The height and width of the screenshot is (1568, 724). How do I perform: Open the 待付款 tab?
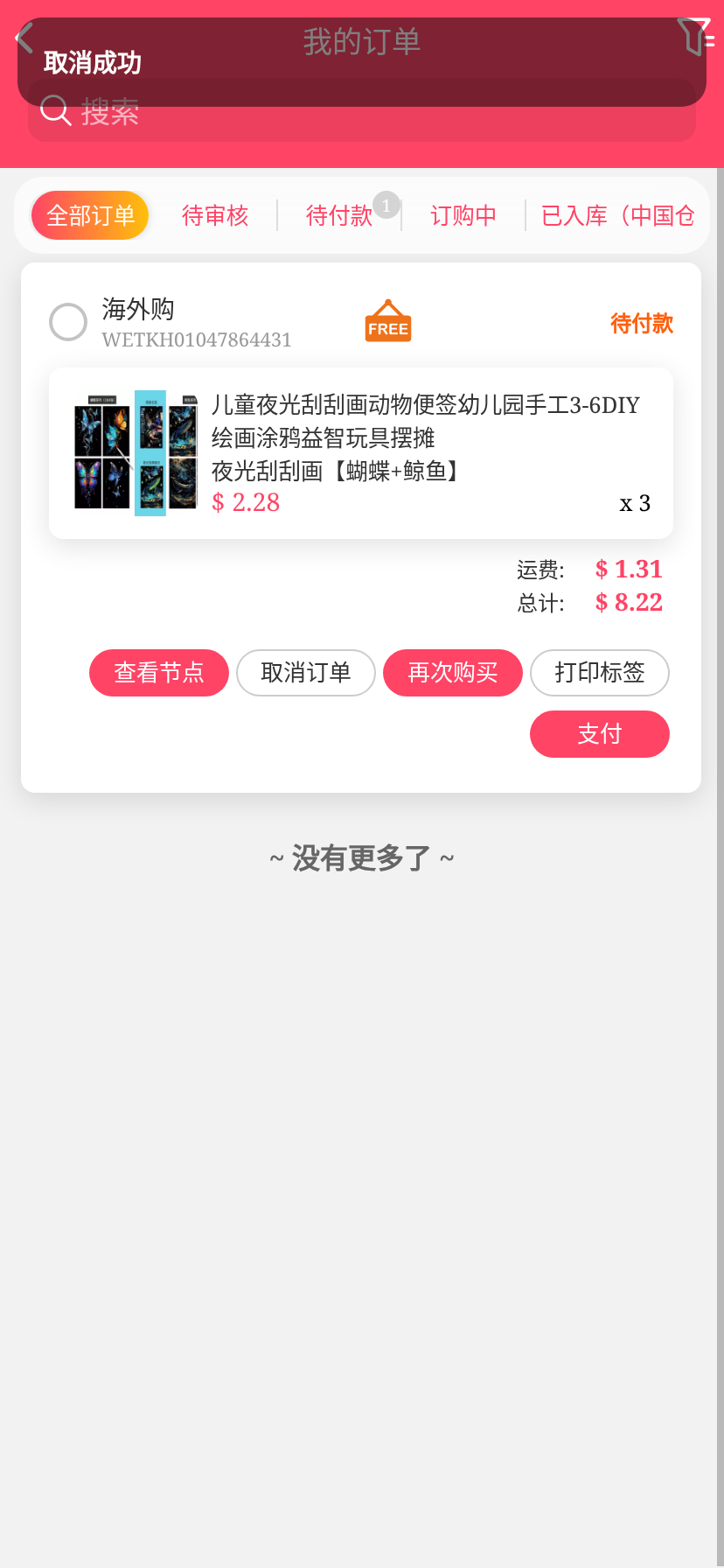(339, 215)
